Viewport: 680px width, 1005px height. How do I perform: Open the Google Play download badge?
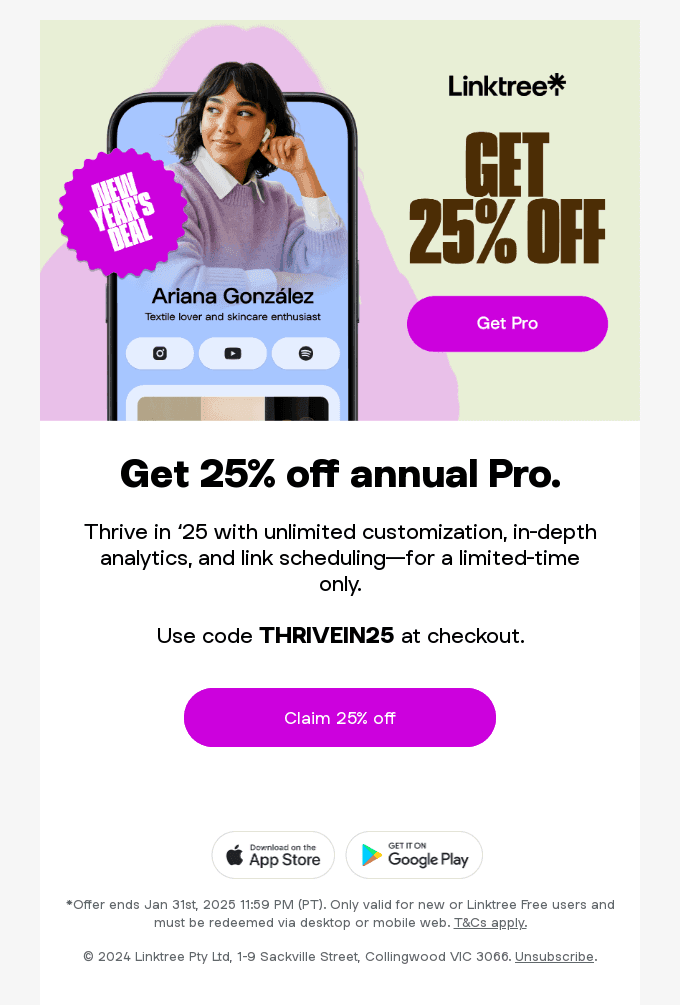(x=414, y=855)
